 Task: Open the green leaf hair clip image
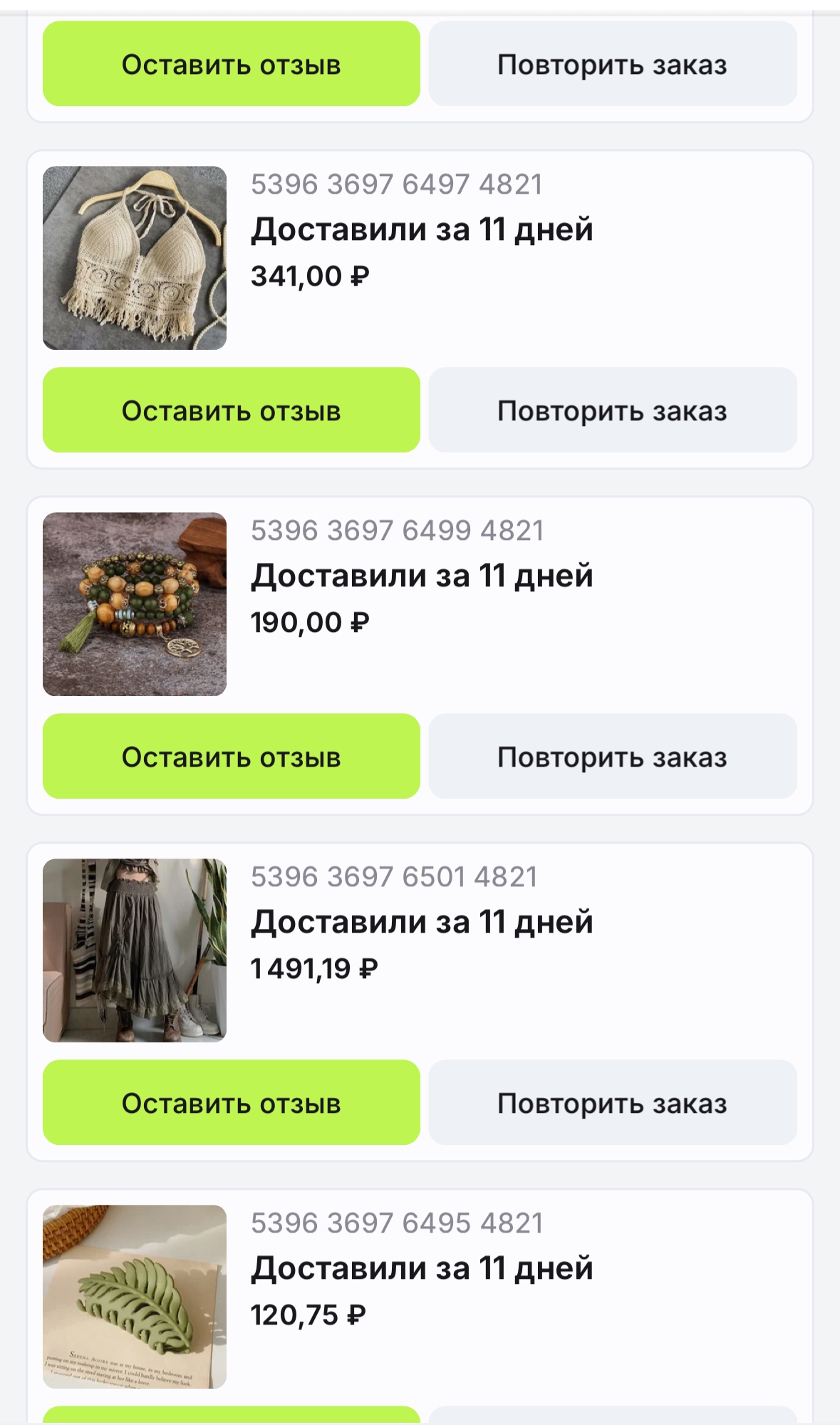135,1297
